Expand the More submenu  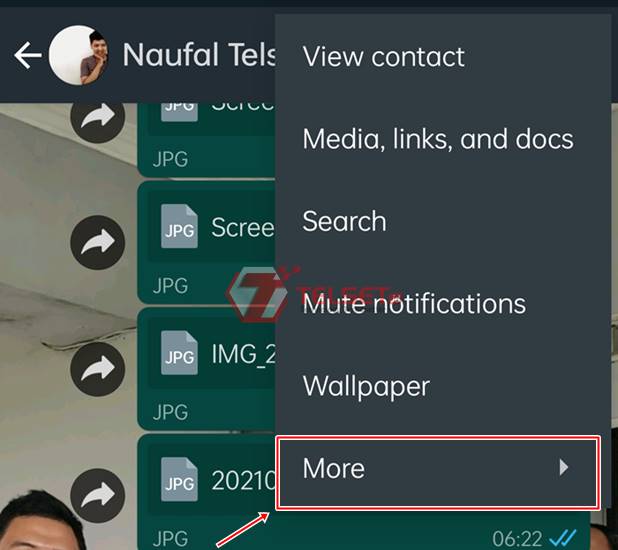click(x=438, y=469)
